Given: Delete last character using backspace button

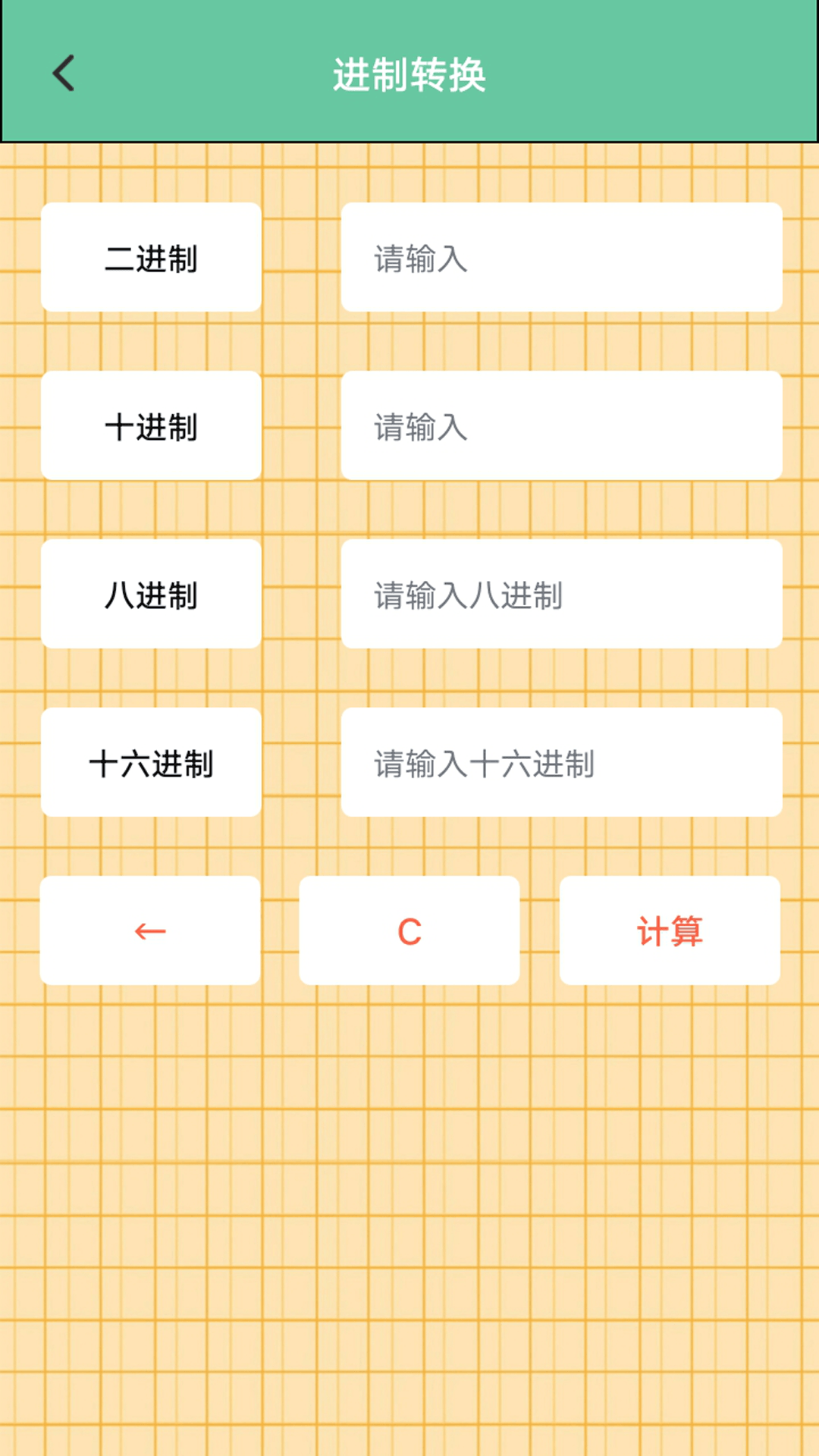Looking at the screenshot, I should coord(151,930).
